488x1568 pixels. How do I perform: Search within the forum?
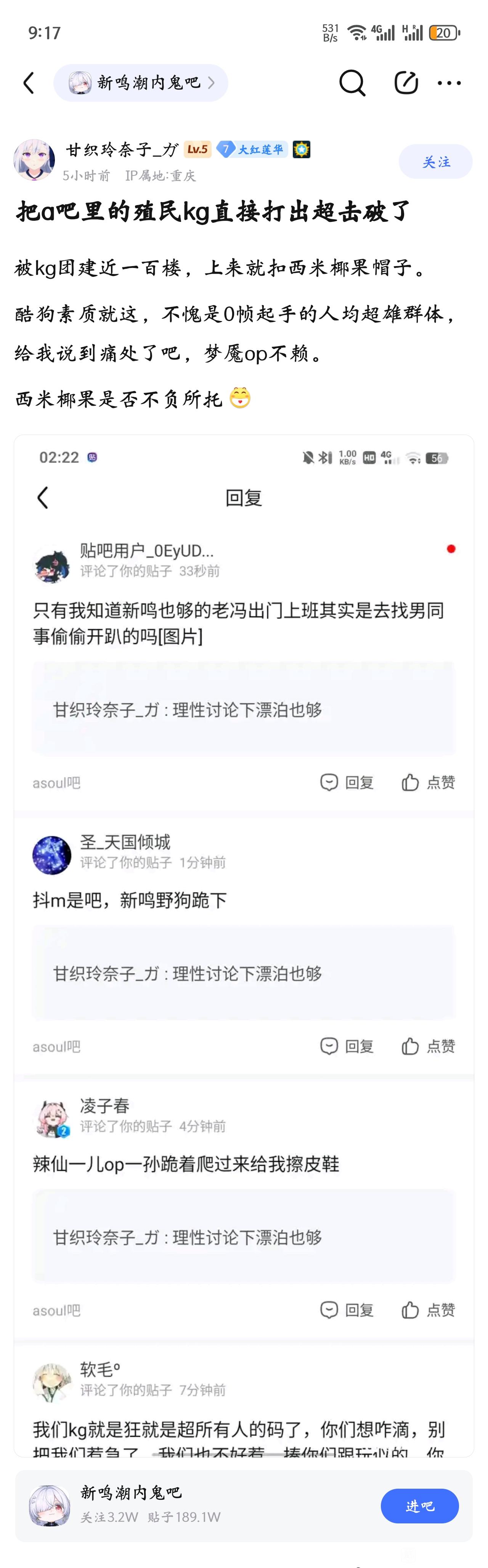352,83
